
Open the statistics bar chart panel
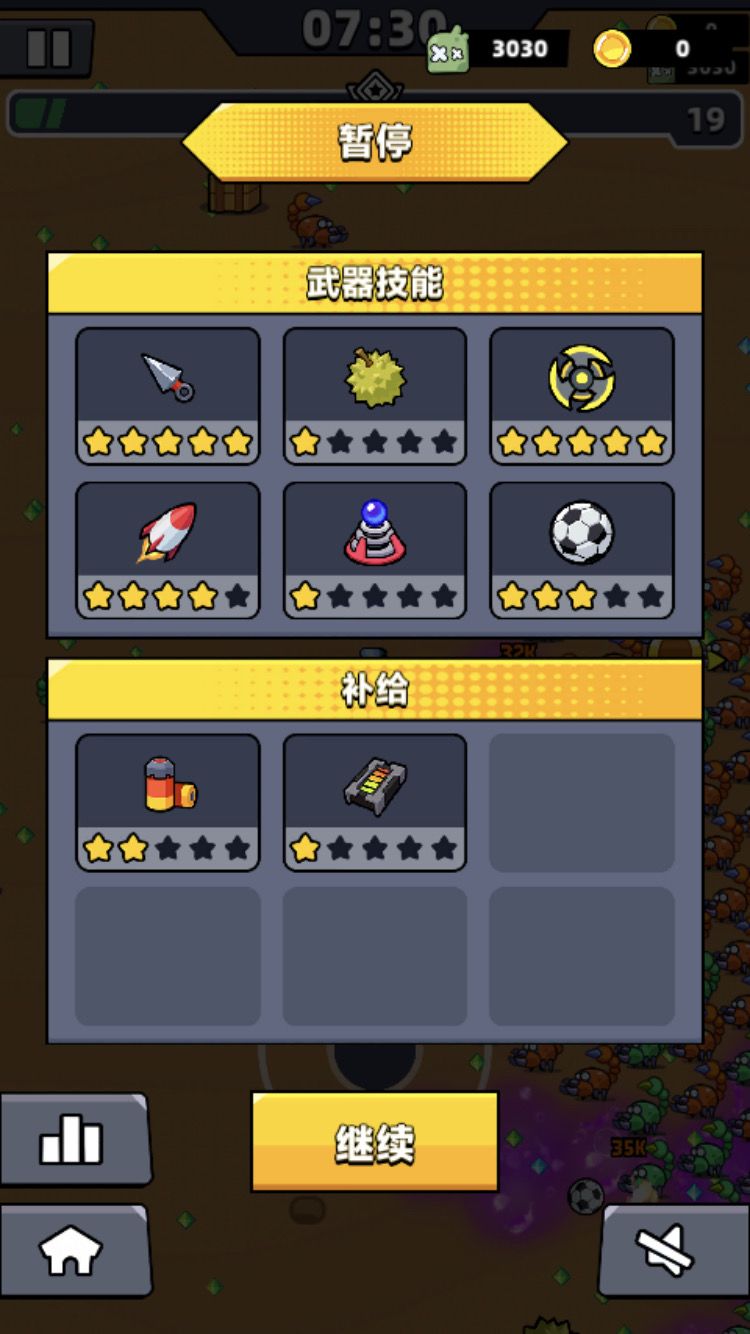tap(75, 1140)
